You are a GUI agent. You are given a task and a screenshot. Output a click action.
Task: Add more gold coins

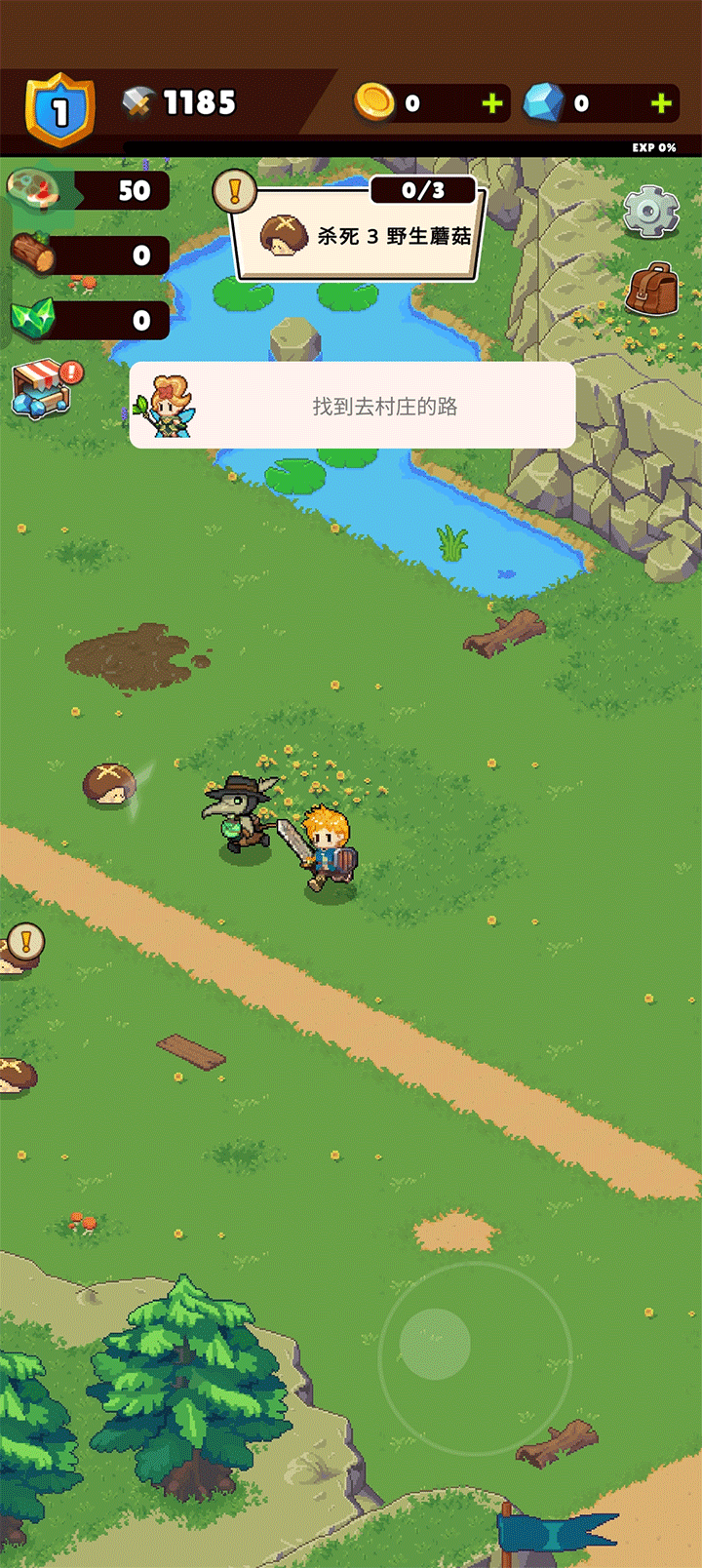coord(492,103)
